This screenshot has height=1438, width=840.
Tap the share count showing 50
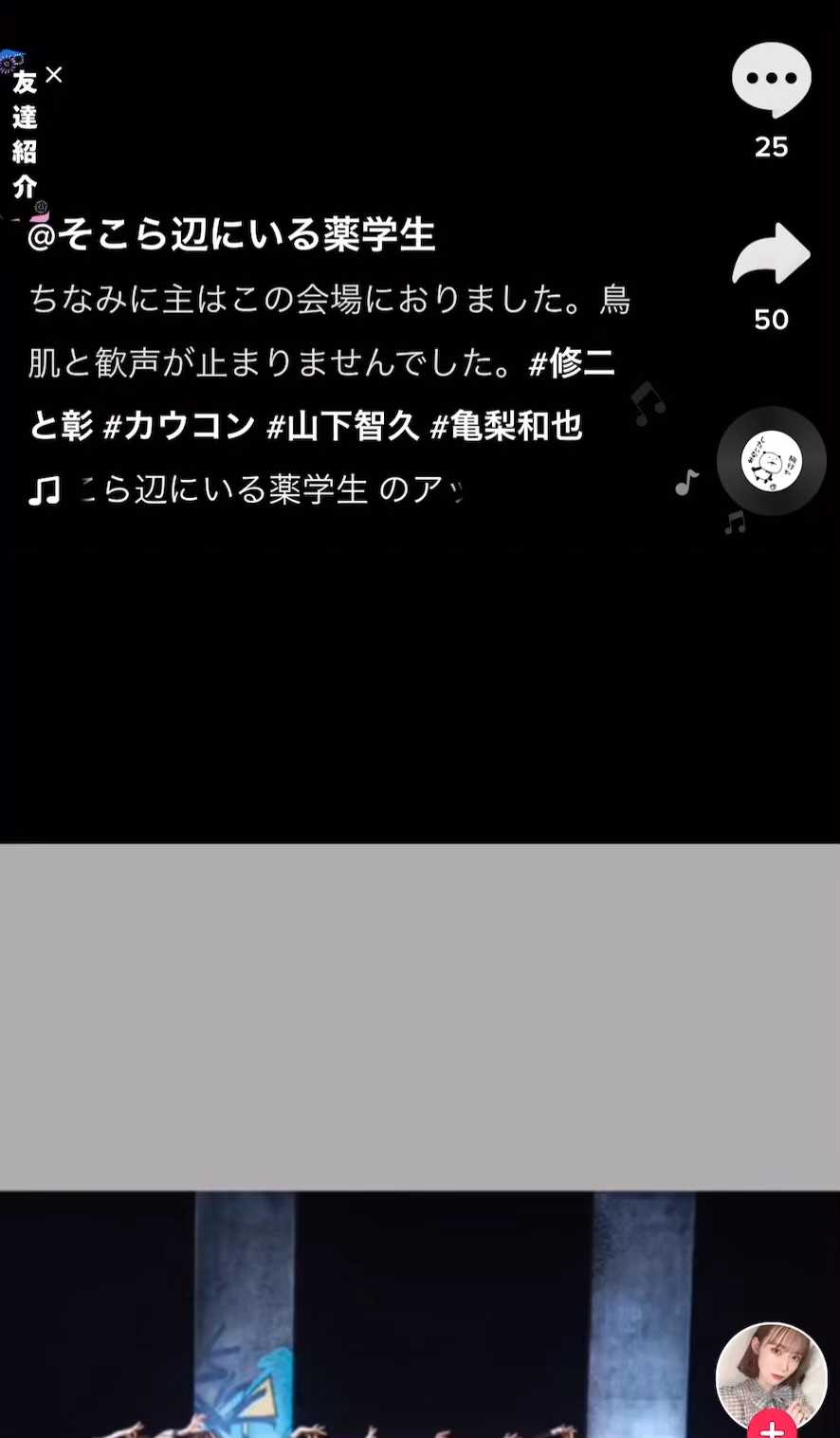pyautogui.click(x=772, y=321)
